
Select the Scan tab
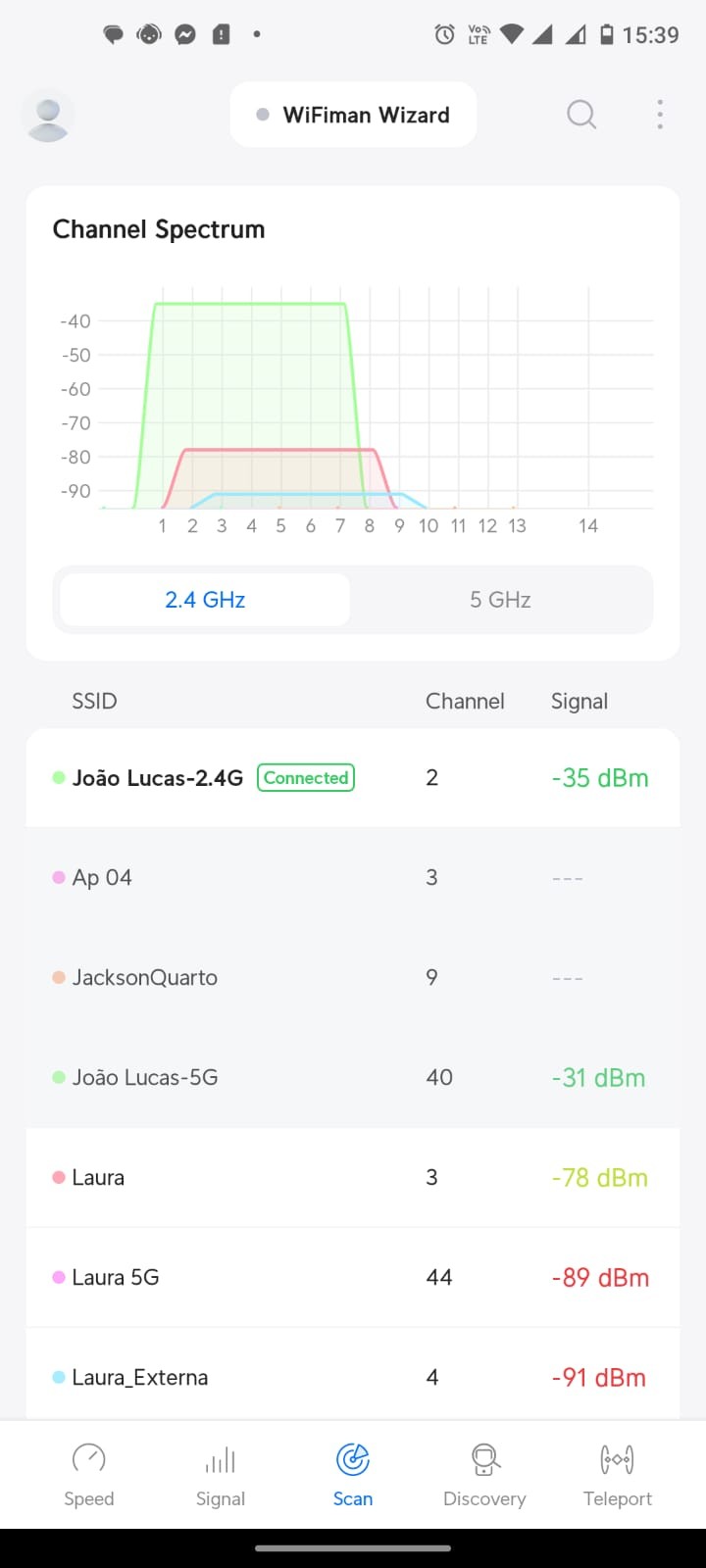click(x=353, y=1474)
